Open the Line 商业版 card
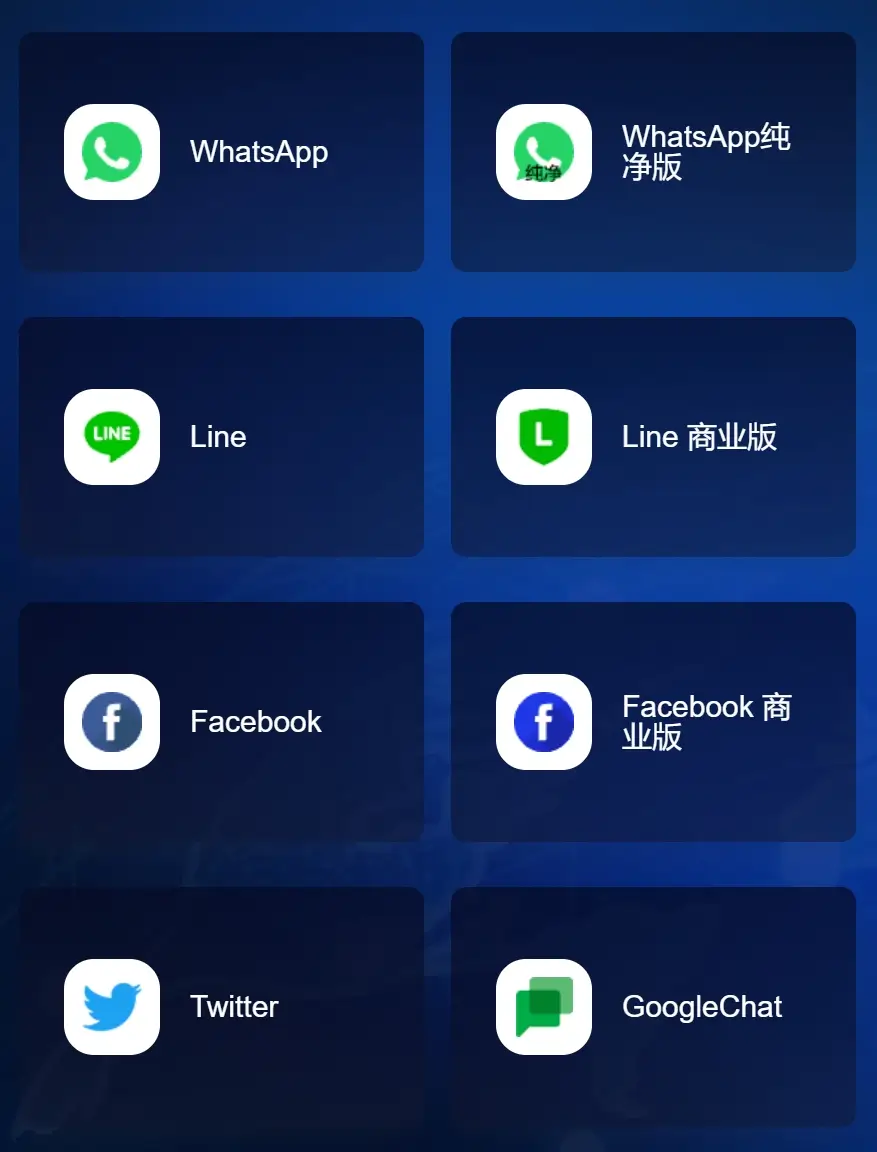The height and width of the screenshot is (1152, 877). [x=653, y=437]
